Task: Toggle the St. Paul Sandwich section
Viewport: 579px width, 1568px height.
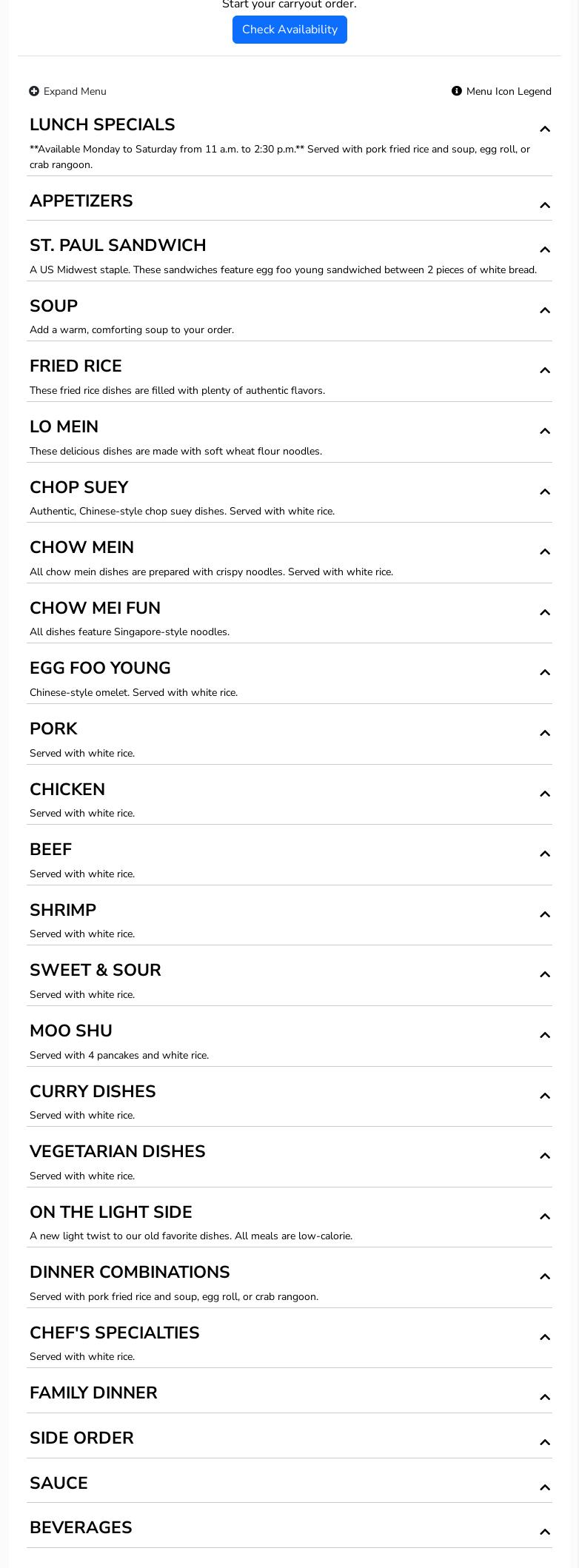Action: point(544,249)
